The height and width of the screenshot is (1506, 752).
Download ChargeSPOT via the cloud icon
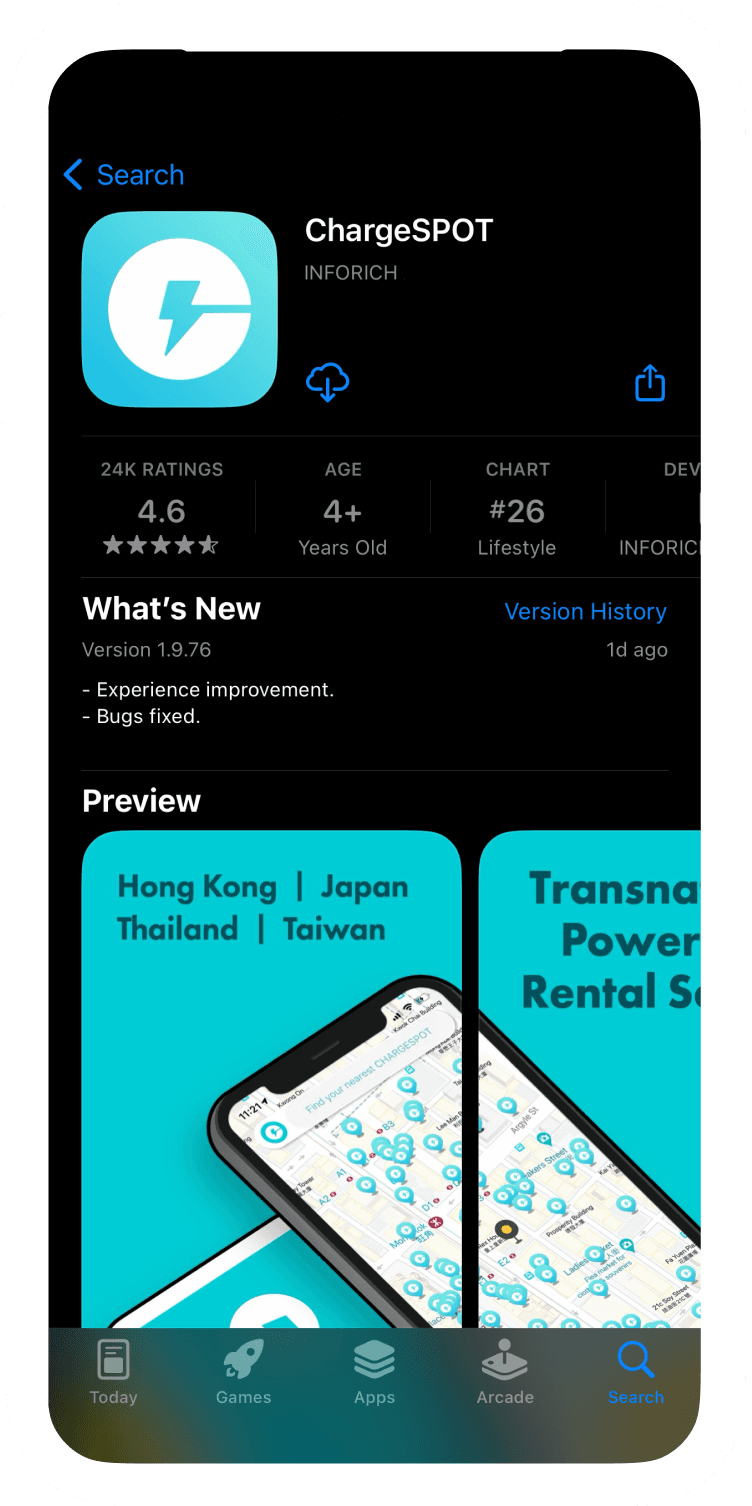coord(327,382)
